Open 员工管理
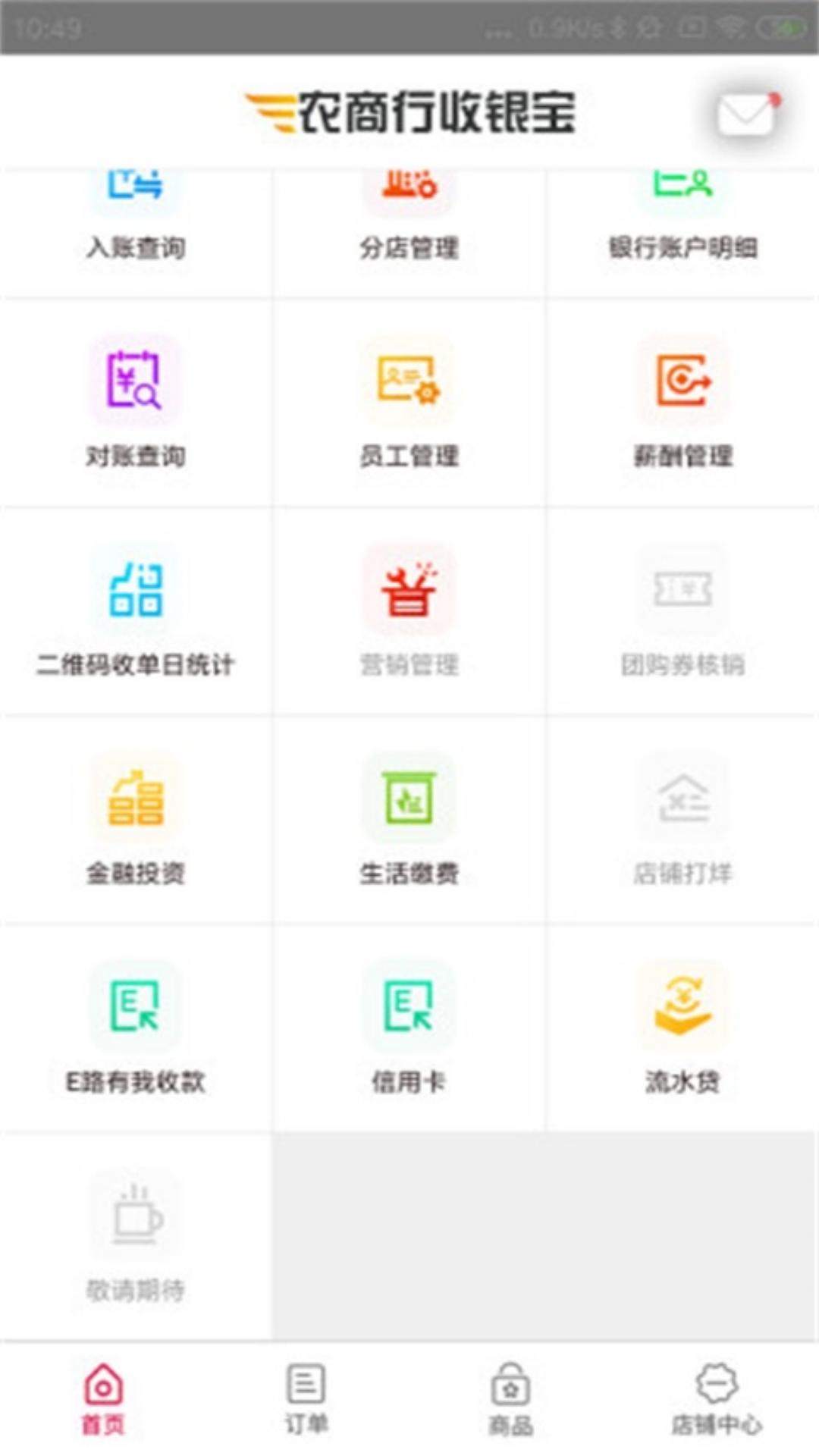Viewport: 819px width, 1456px height. click(409, 403)
